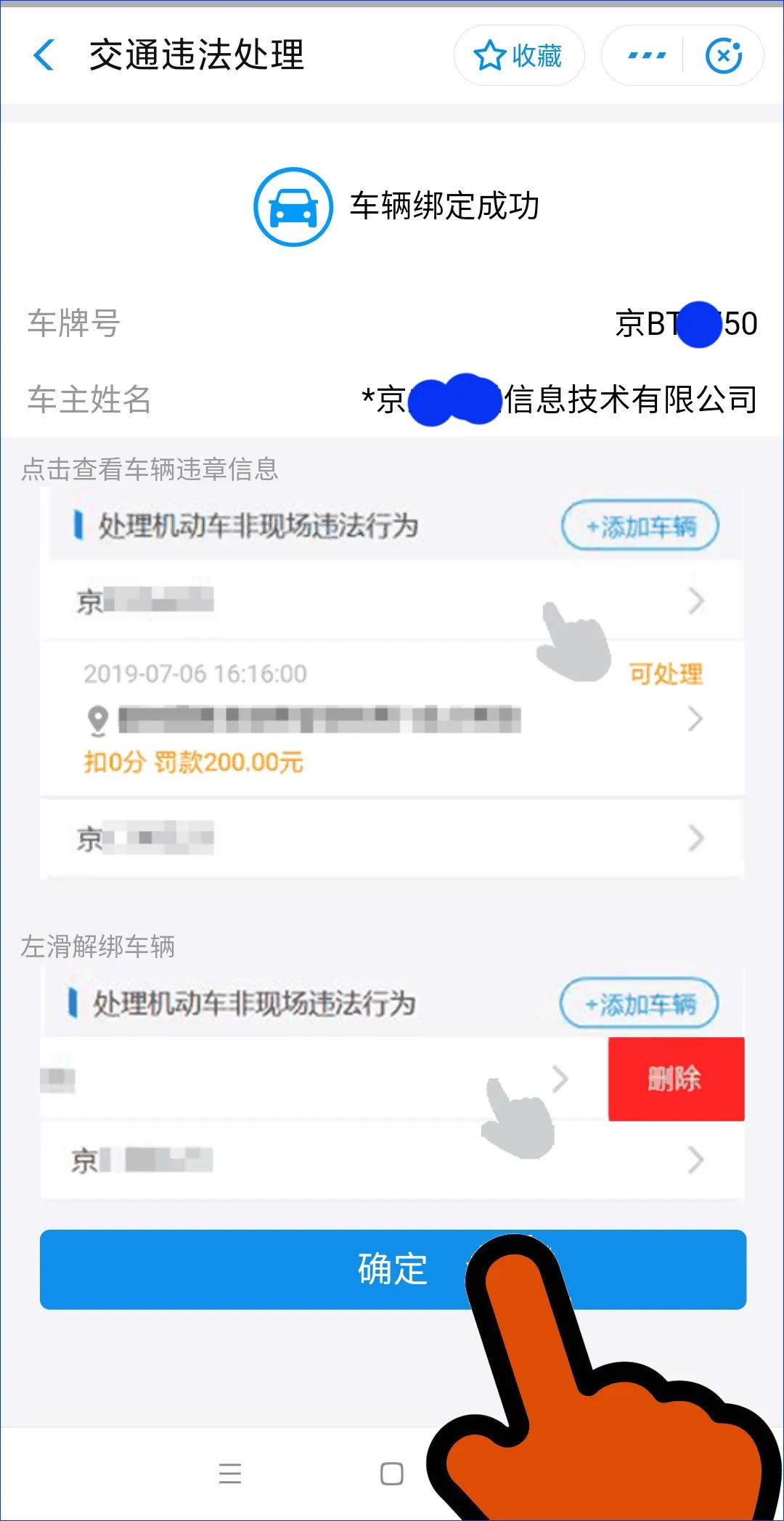This screenshot has height=1521, width=784.
Task: Close the mini program via the X icon
Action: [x=724, y=55]
